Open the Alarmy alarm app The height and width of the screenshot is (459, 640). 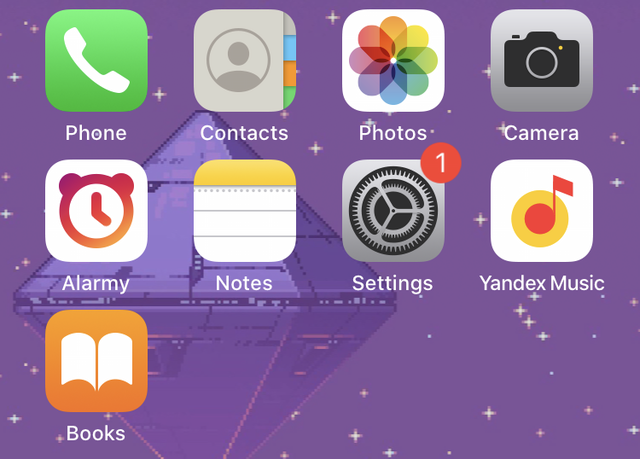click(x=96, y=211)
